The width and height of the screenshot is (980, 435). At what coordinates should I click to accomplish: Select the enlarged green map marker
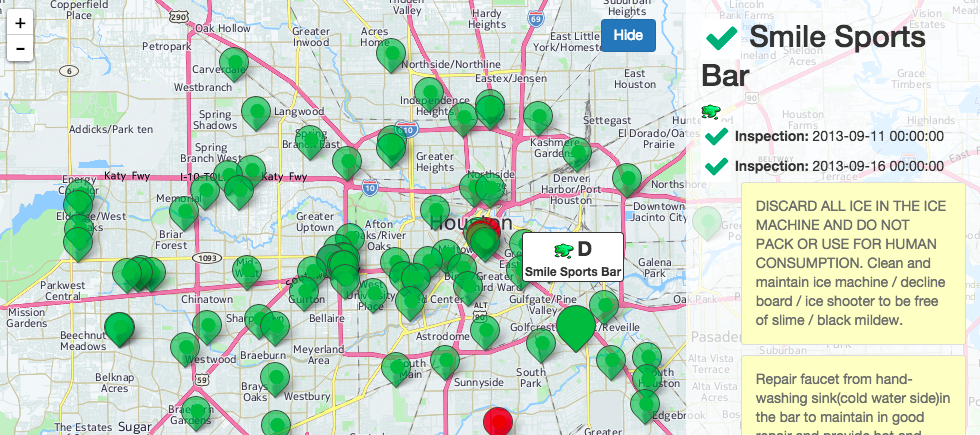574,325
